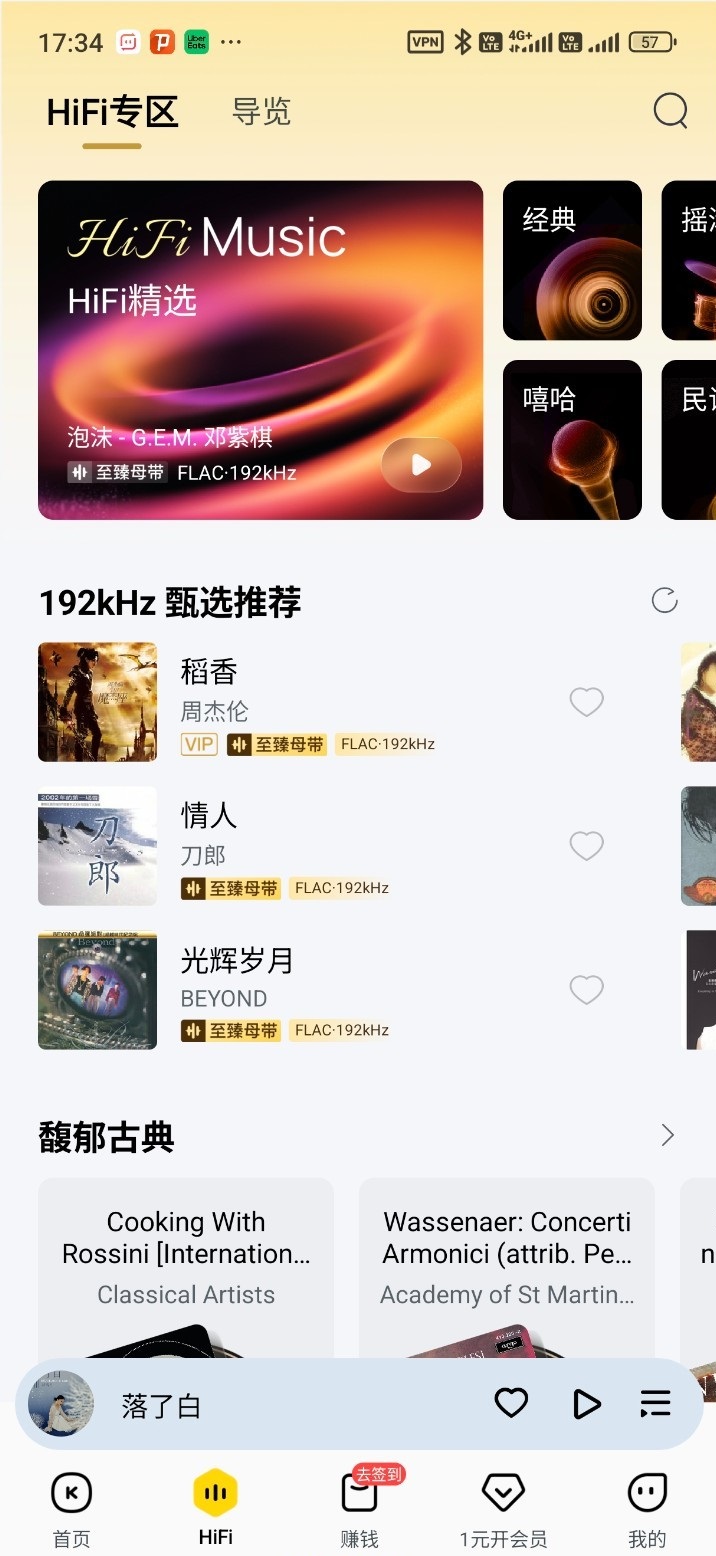Expand the 馥郁古典 section arrow

(x=667, y=1135)
